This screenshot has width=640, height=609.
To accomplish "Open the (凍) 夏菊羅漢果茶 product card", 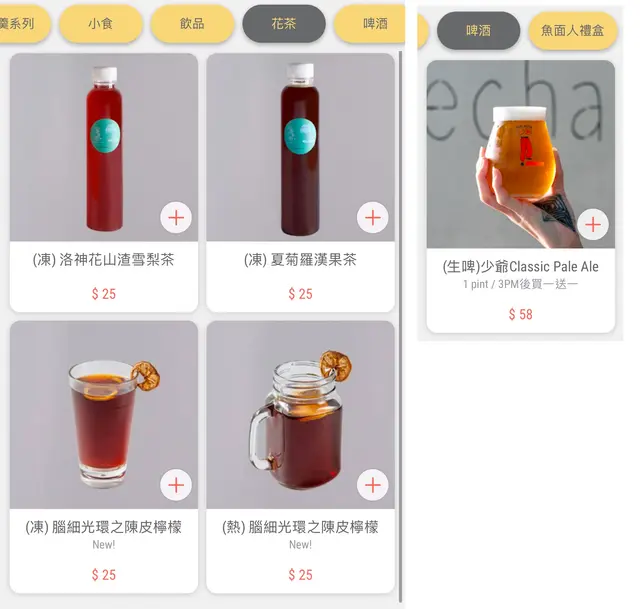I will (x=300, y=260).
